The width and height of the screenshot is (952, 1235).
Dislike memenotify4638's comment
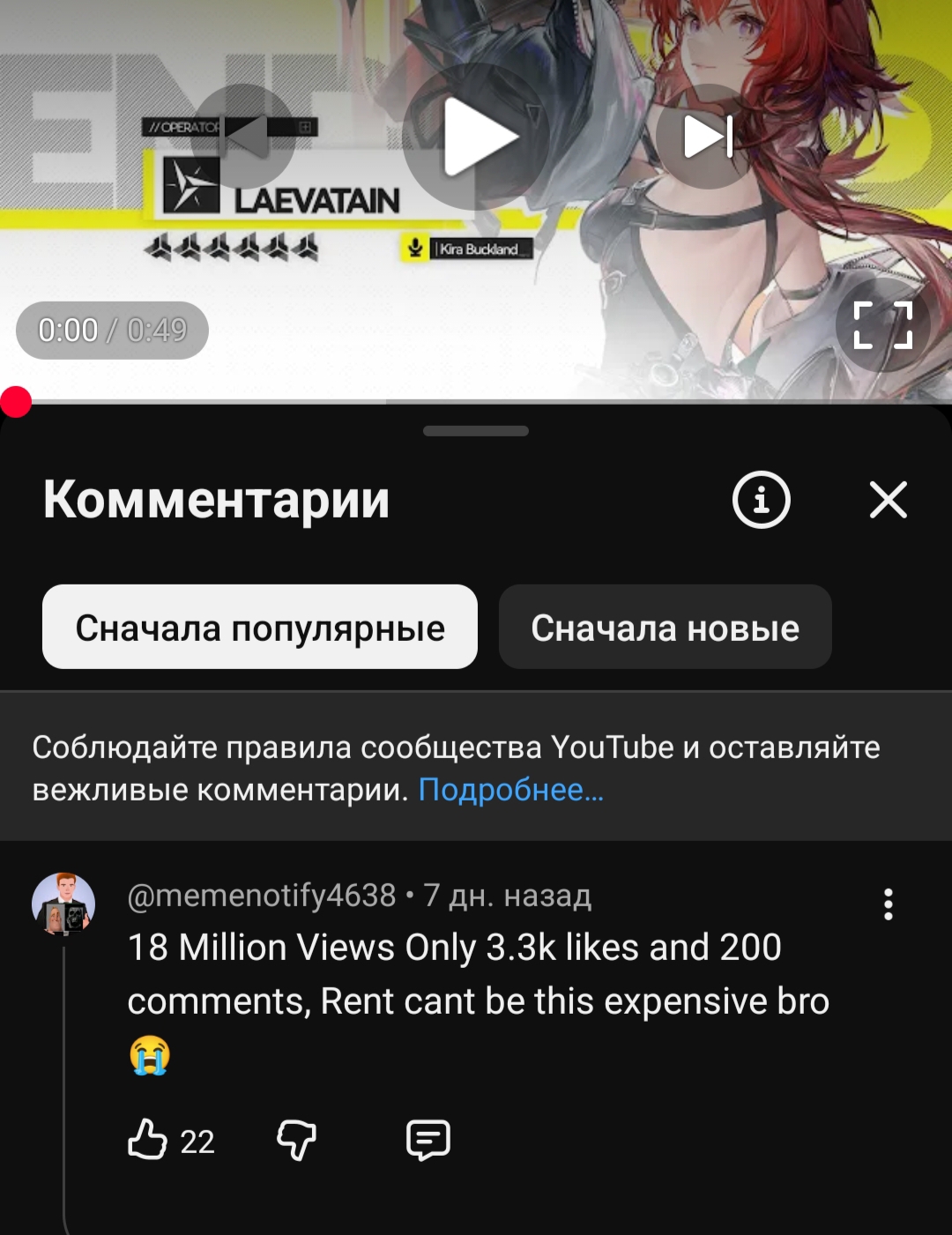[296, 1139]
